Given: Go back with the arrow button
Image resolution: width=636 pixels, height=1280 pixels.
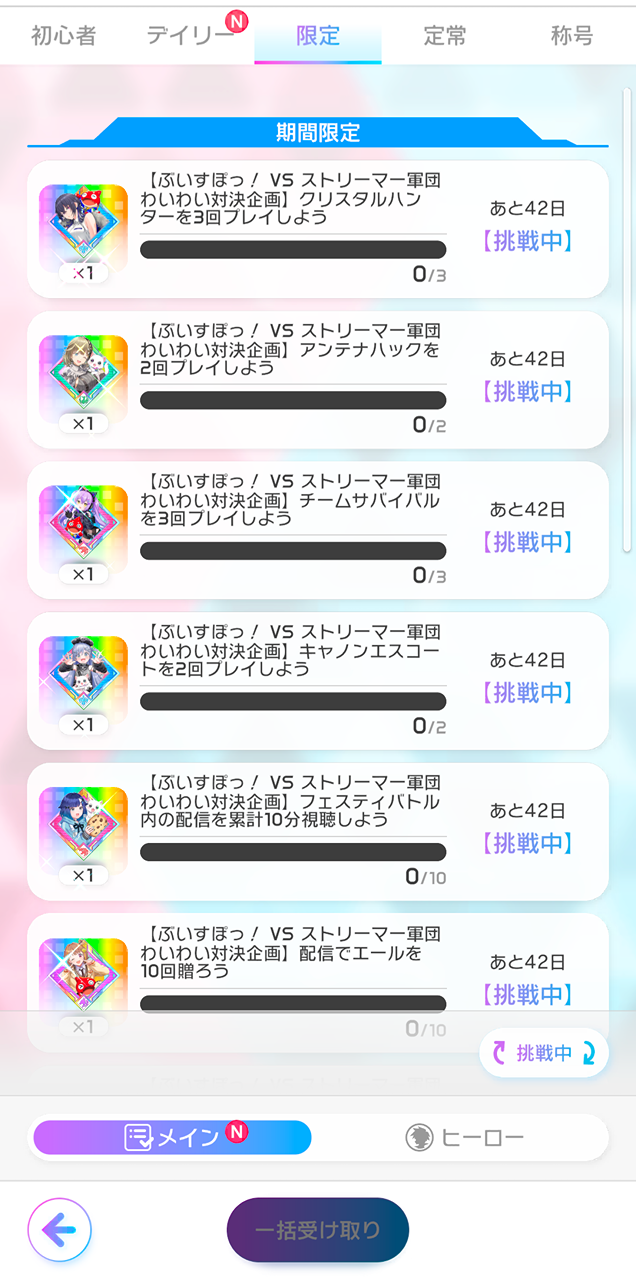Looking at the screenshot, I should click(x=60, y=1229).
